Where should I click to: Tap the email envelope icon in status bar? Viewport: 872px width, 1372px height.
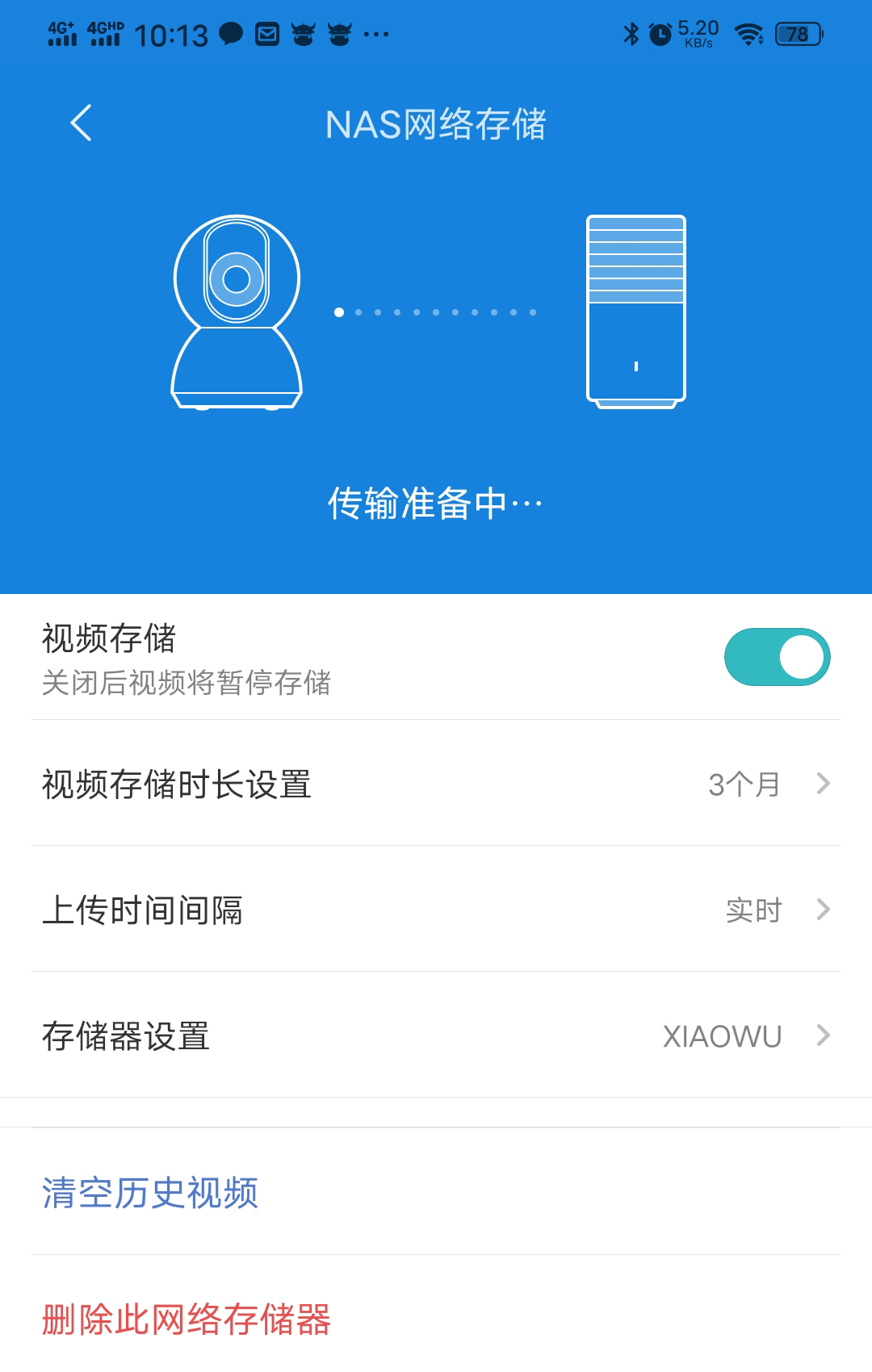266,32
